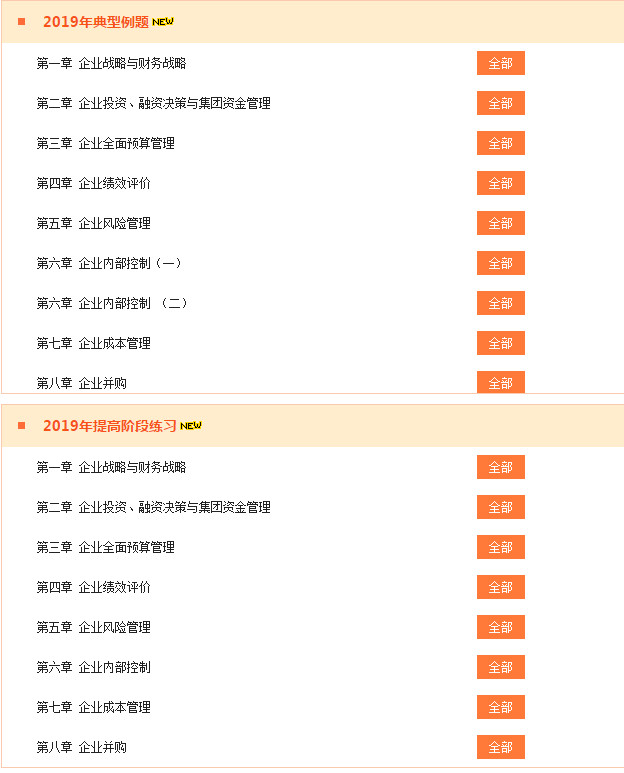Open 全部 for 提高阶段练习 第七章 企业成本管理
624x773 pixels.
coord(500,707)
